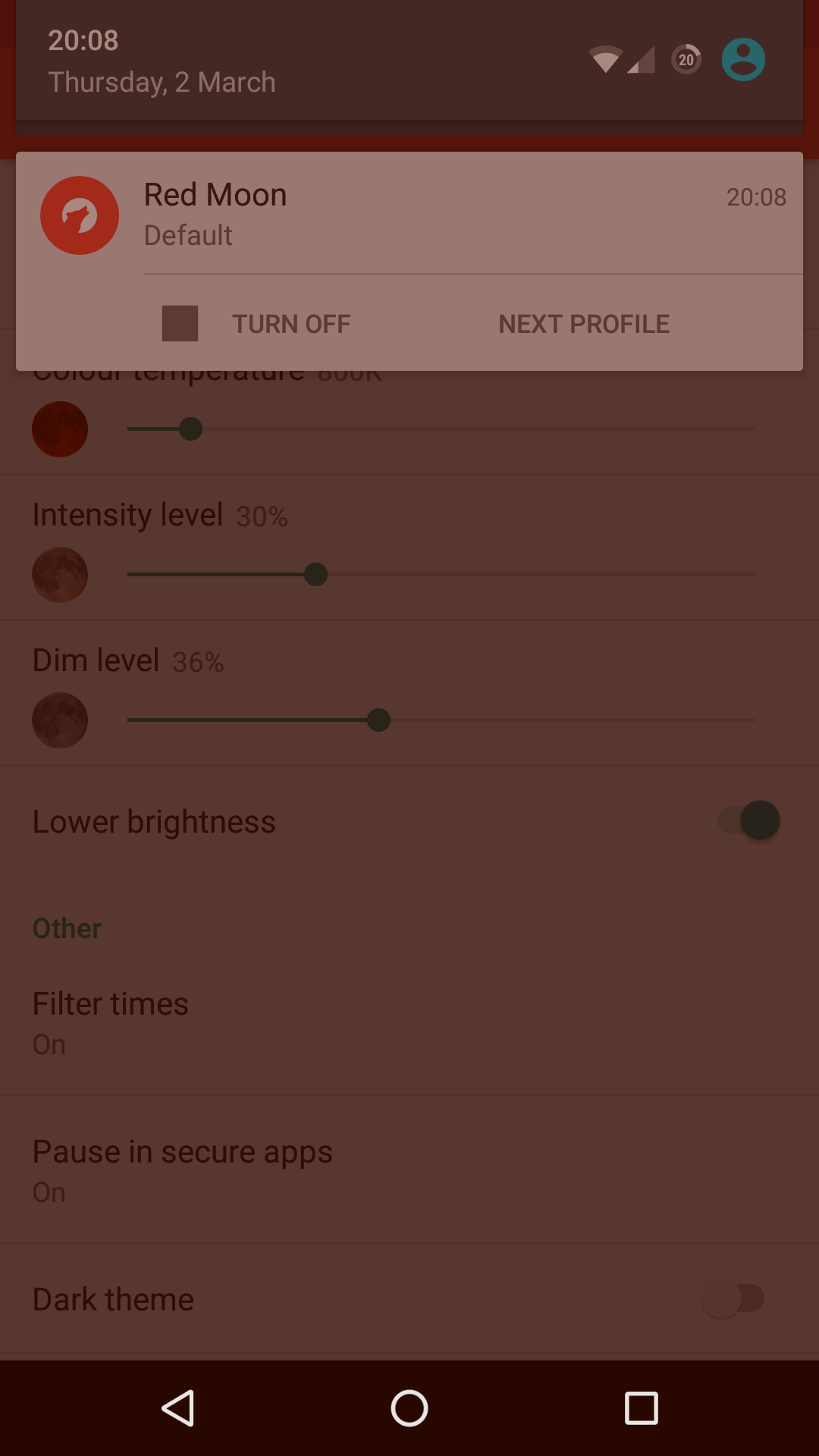819x1456 pixels.
Task: Open the user account avatar
Action: (x=742, y=60)
